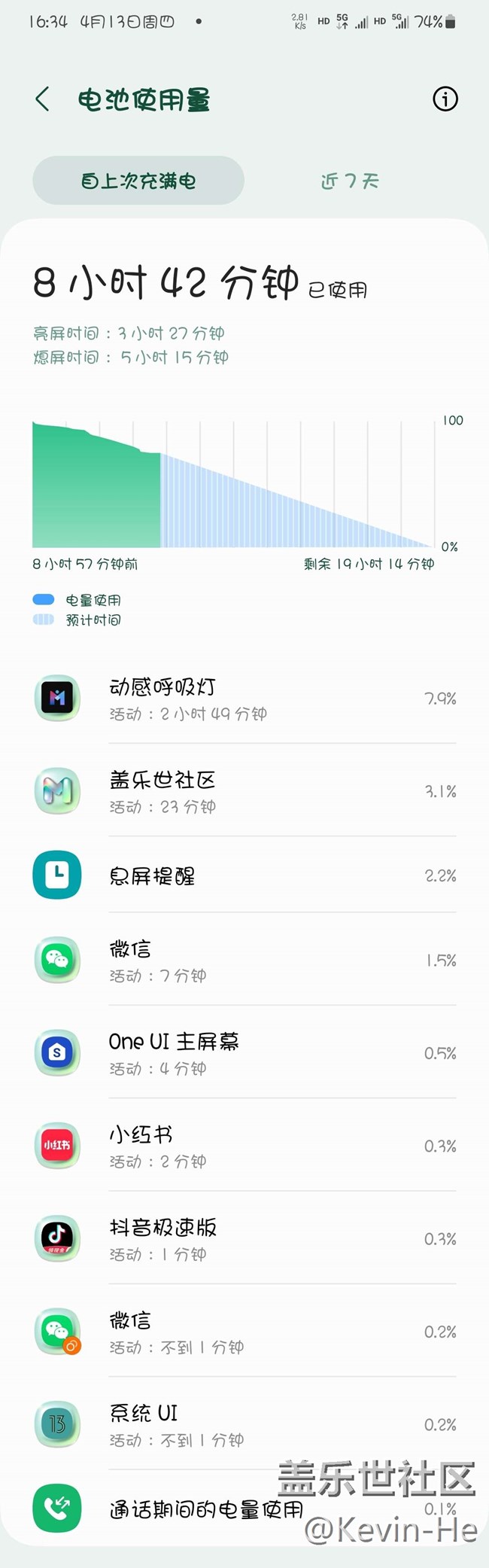
Task: Open 动感呼吸灯 battery usage details
Action: 244,699
